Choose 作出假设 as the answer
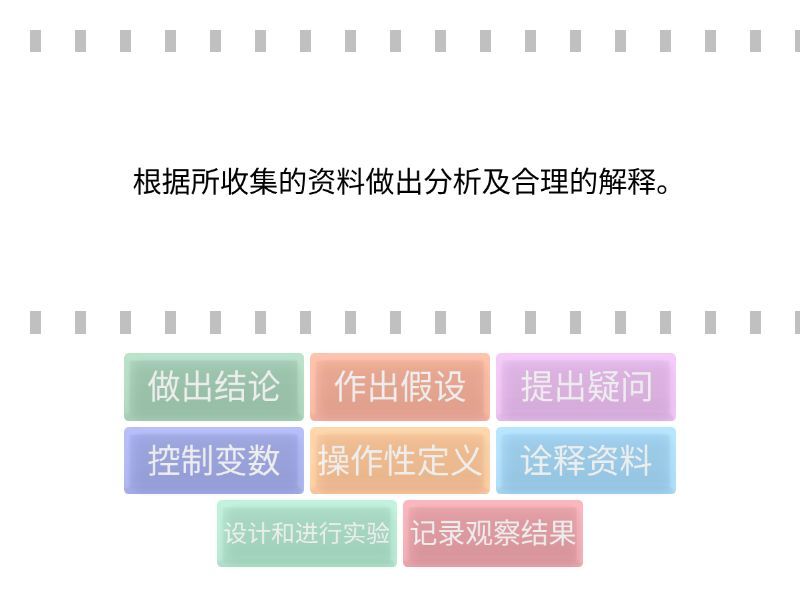 click(400, 387)
